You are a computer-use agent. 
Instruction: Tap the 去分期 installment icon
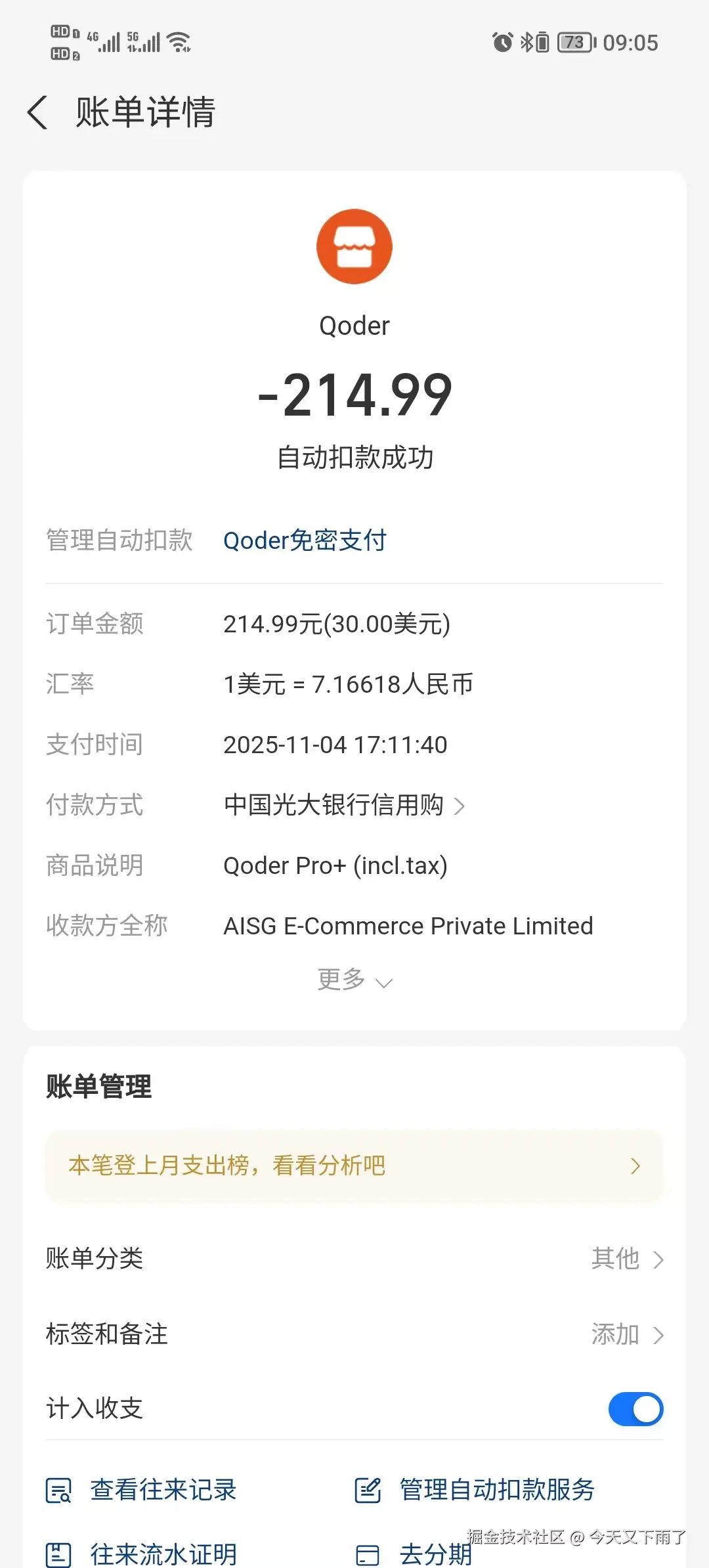[x=368, y=1553]
